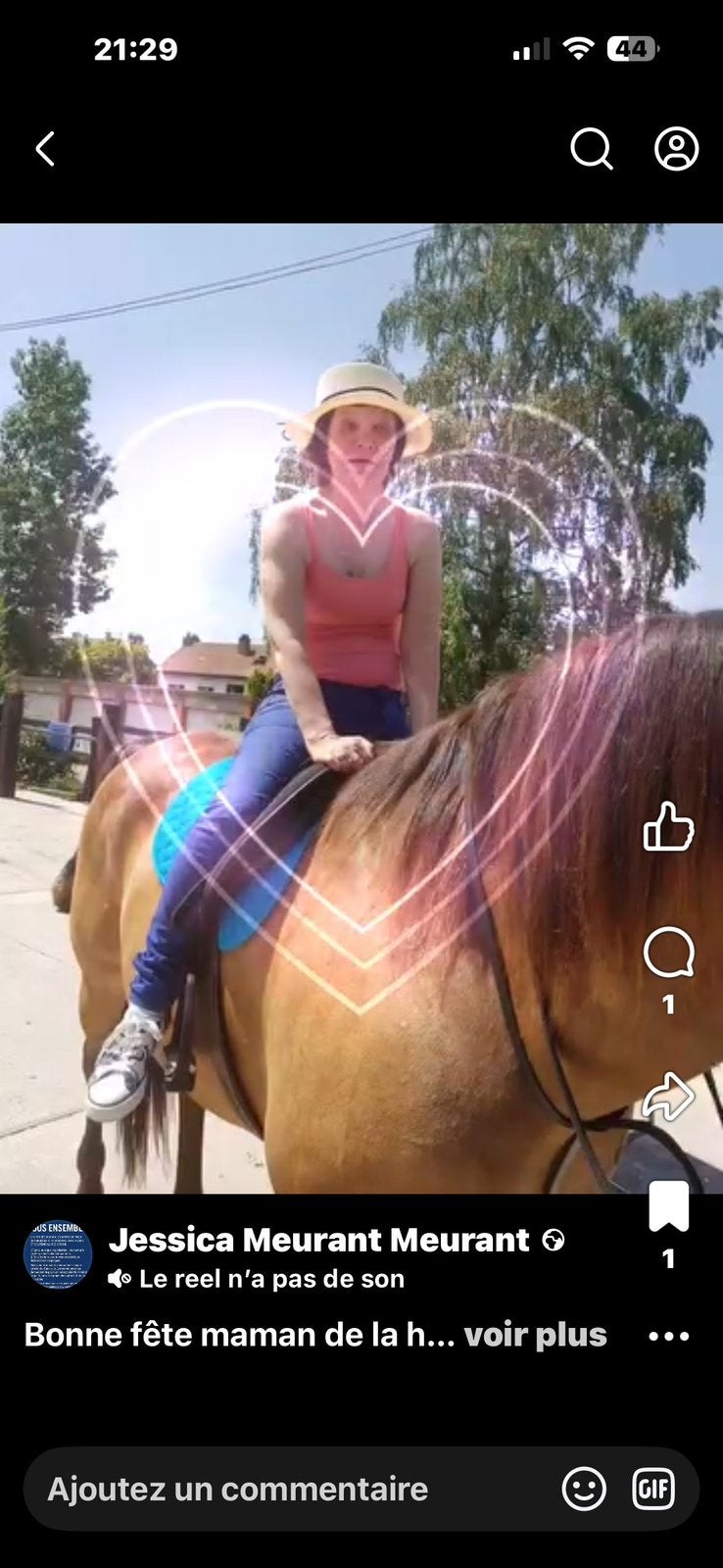Open the three-dot options menu
This screenshot has height=1568, width=723.
point(669,1336)
